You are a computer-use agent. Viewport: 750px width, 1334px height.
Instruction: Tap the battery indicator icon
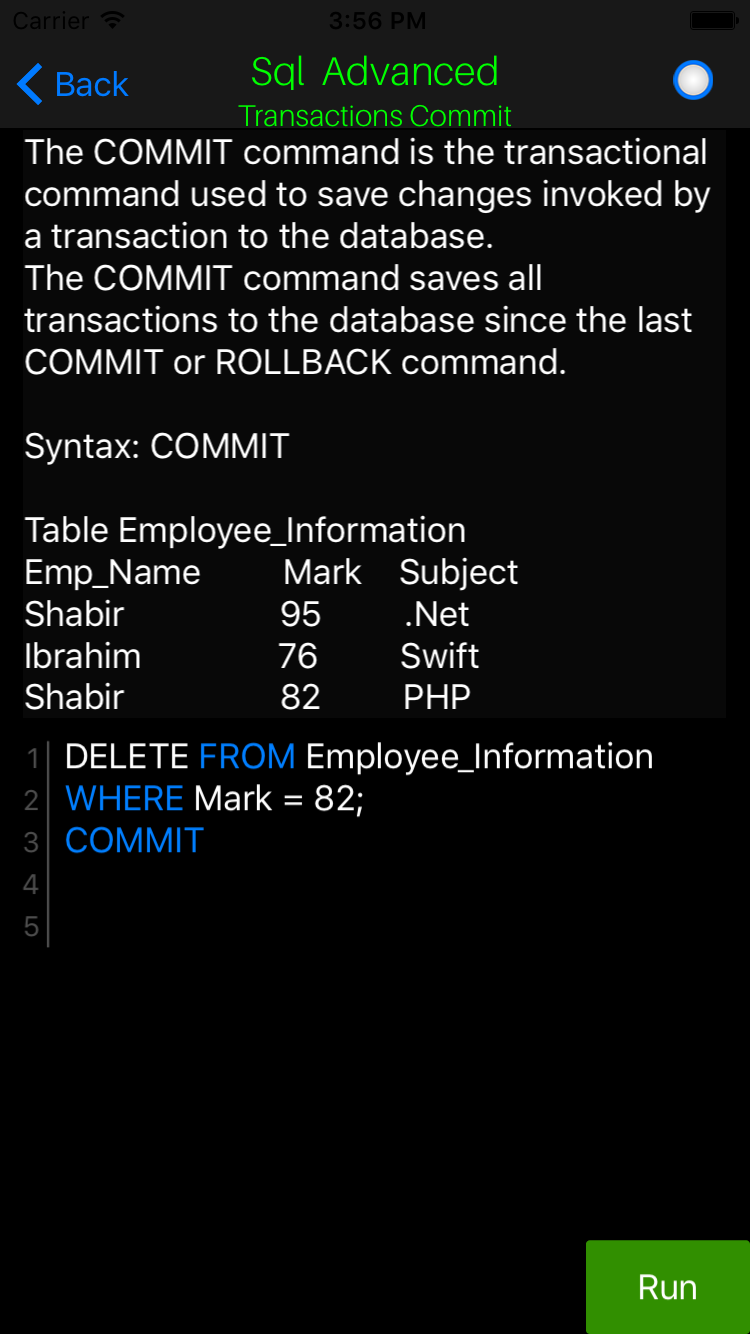(x=712, y=18)
